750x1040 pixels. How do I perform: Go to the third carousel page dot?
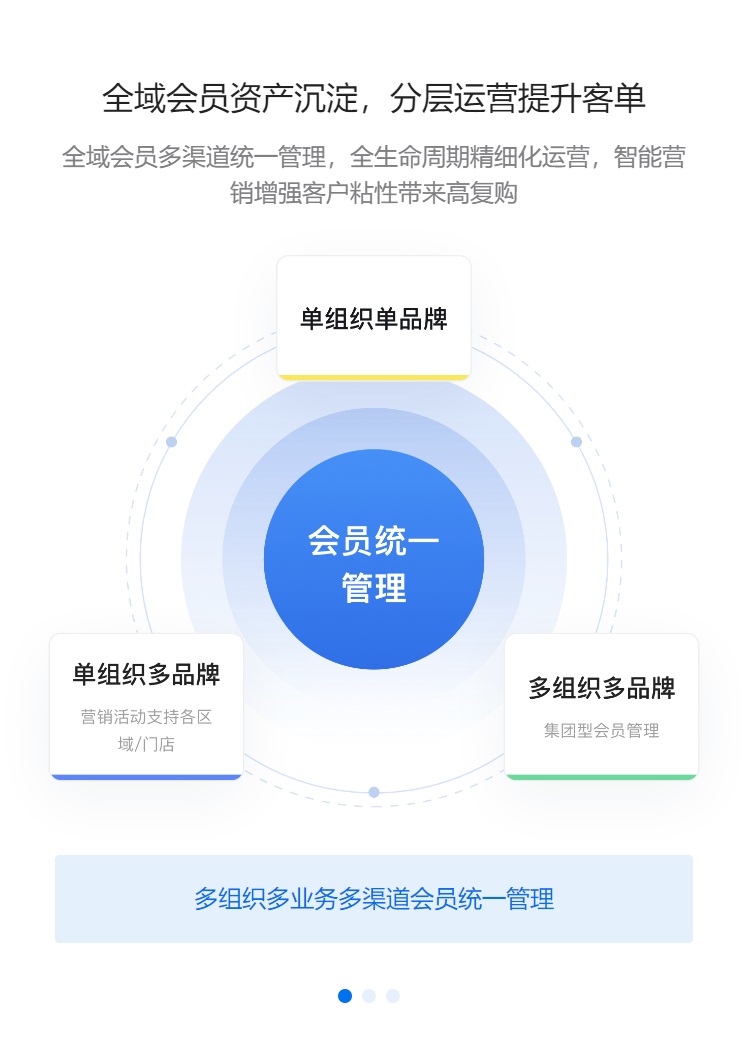[393, 996]
